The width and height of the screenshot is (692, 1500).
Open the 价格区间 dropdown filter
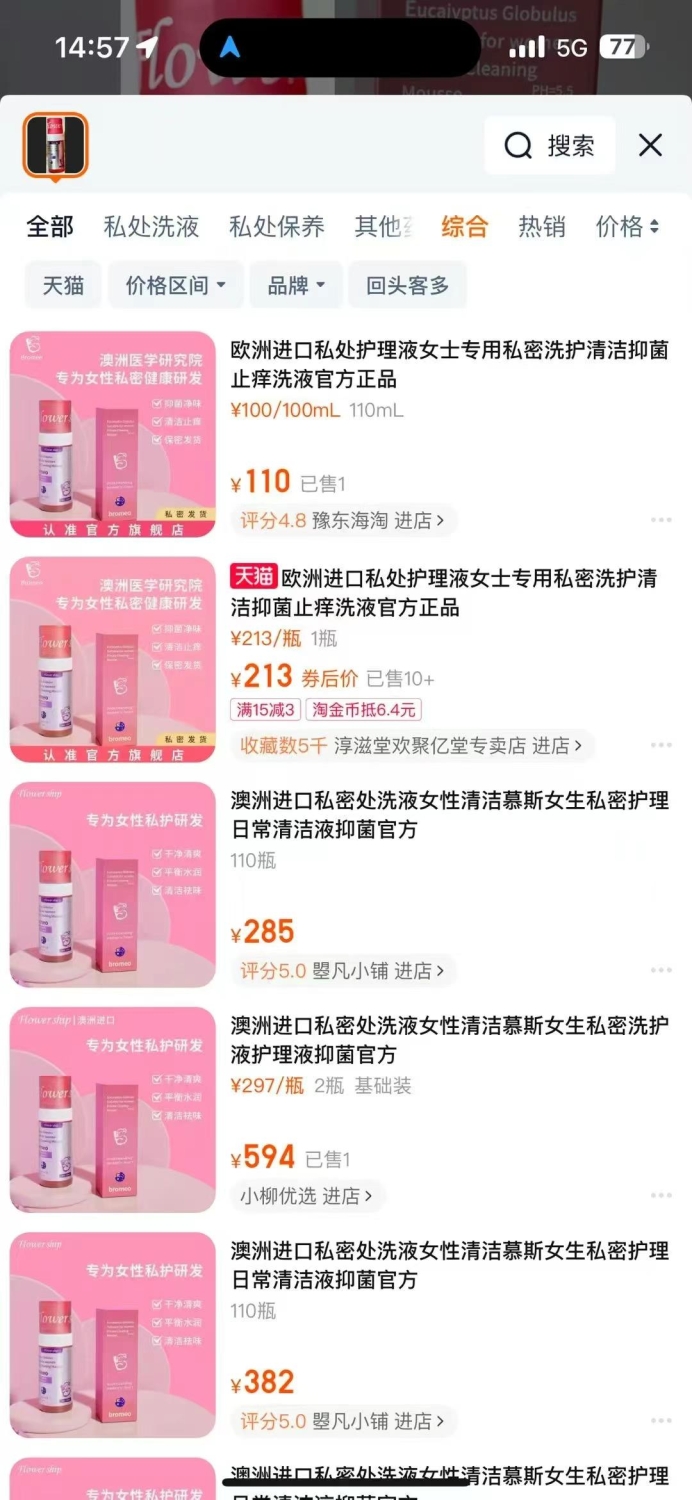pyautogui.click(x=175, y=286)
